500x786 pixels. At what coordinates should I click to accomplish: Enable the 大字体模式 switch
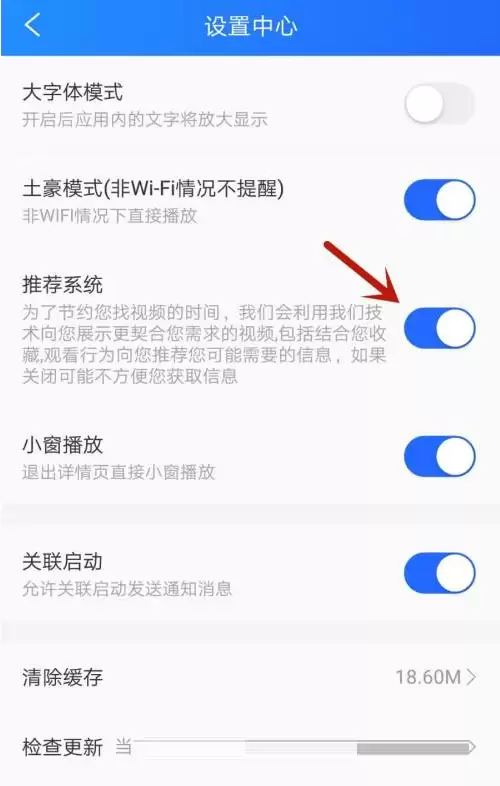440,104
